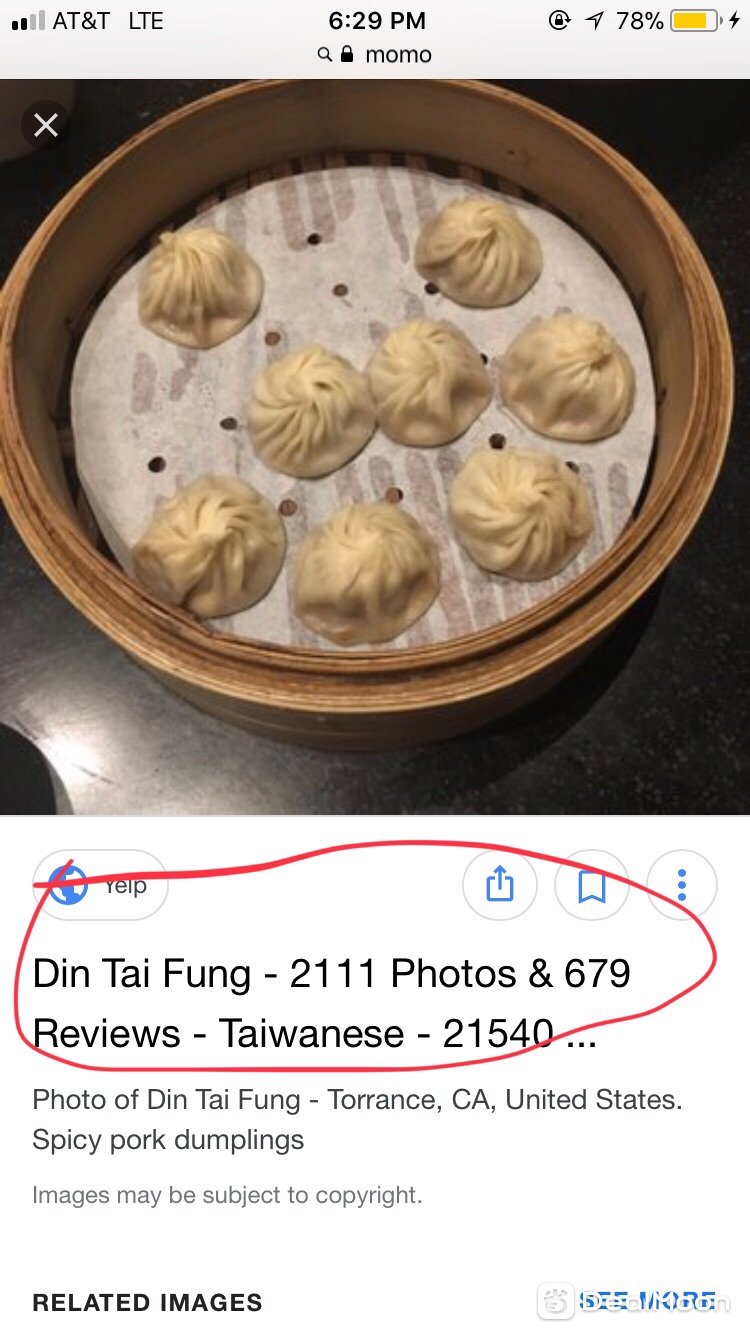Viewport: 750px width, 1334px height.
Task: Tap See More related images
Action: tap(647, 1301)
